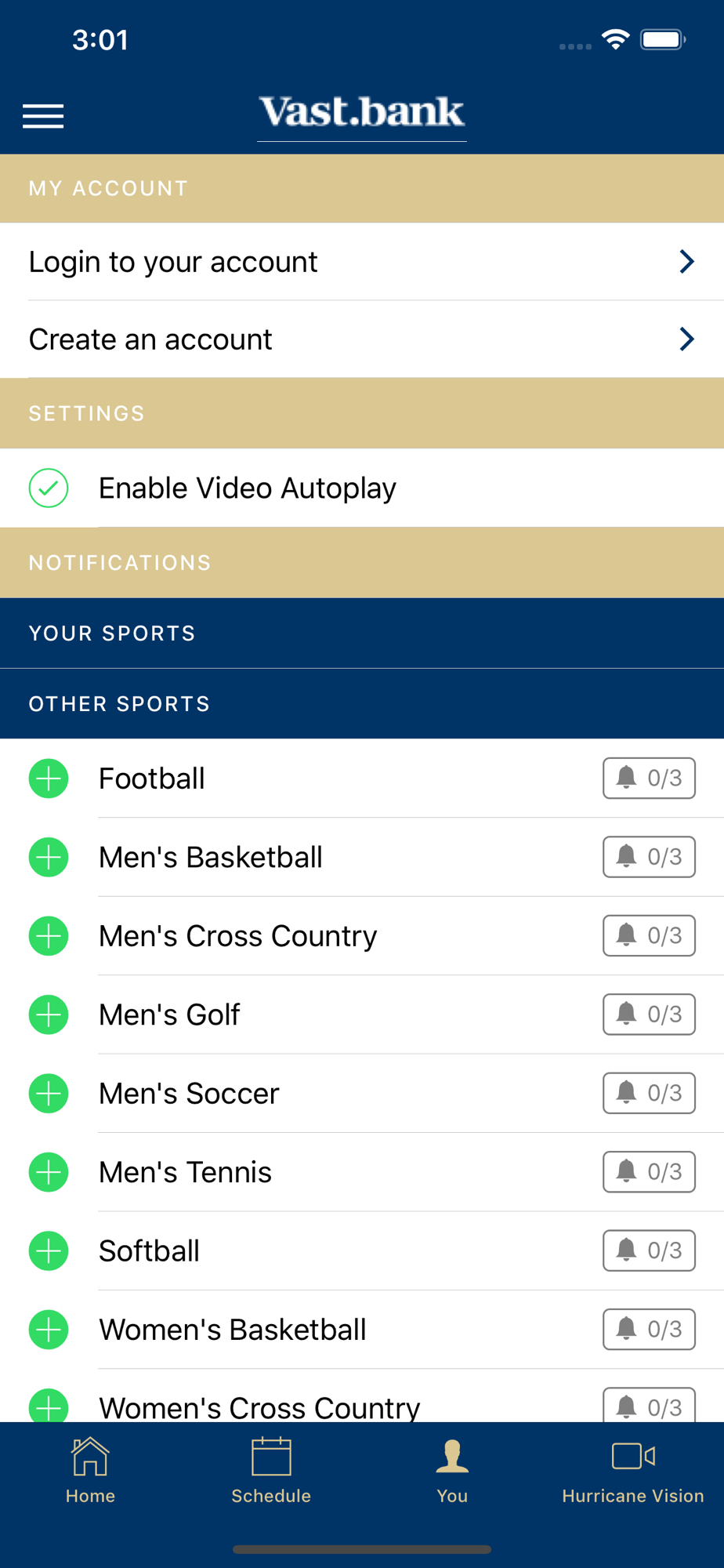Add Women's Basketball to your sports
724x1568 pixels.
click(49, 1330)
